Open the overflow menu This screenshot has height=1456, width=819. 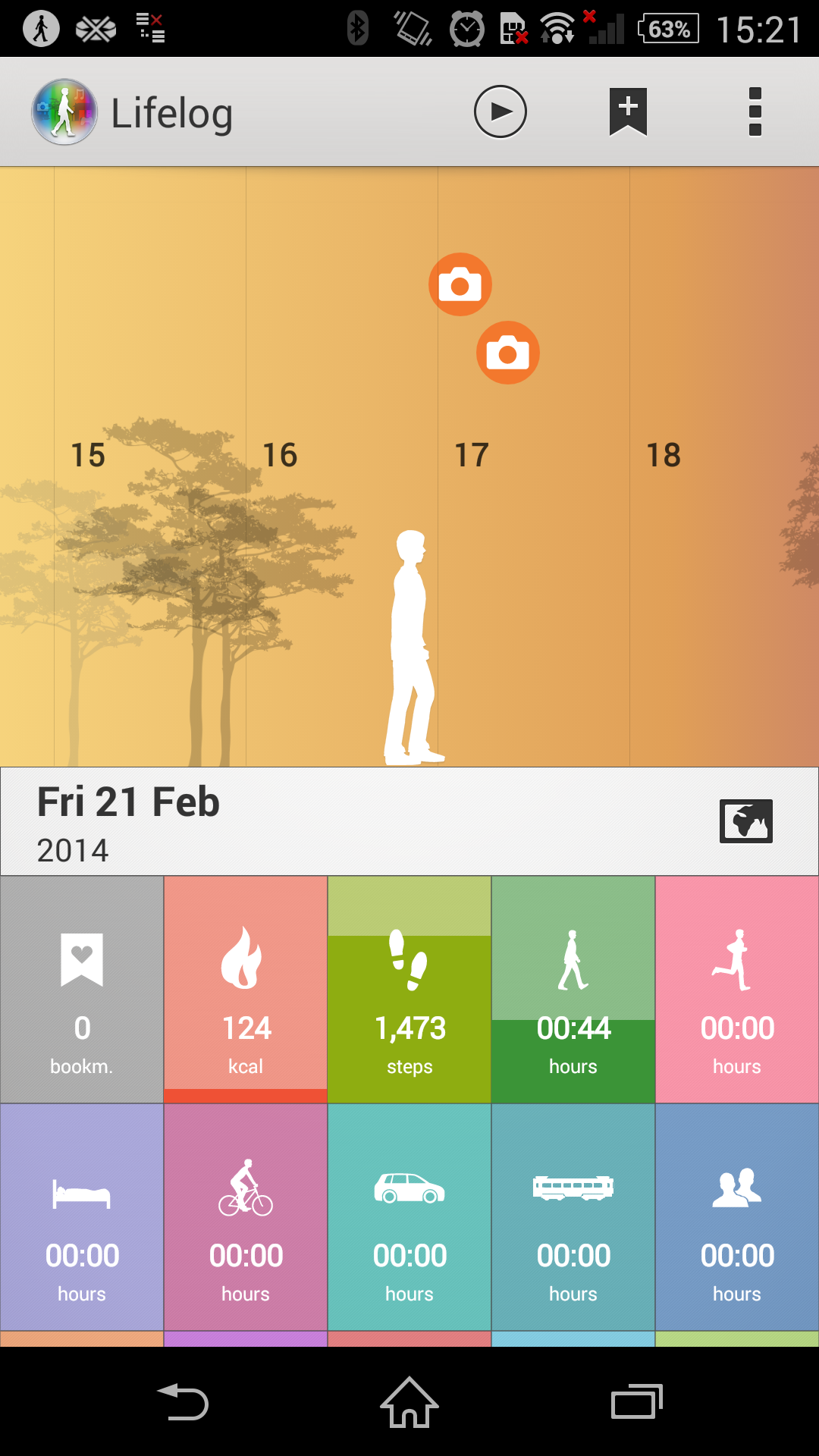point(755,112)
